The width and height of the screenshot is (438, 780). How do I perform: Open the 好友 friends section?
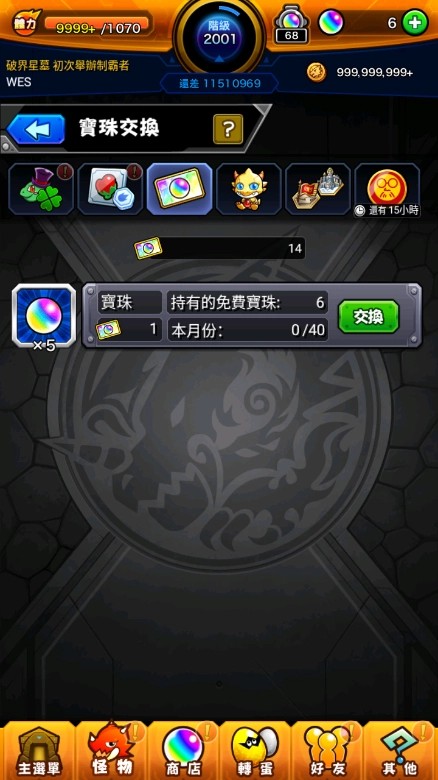click(327, 751)
